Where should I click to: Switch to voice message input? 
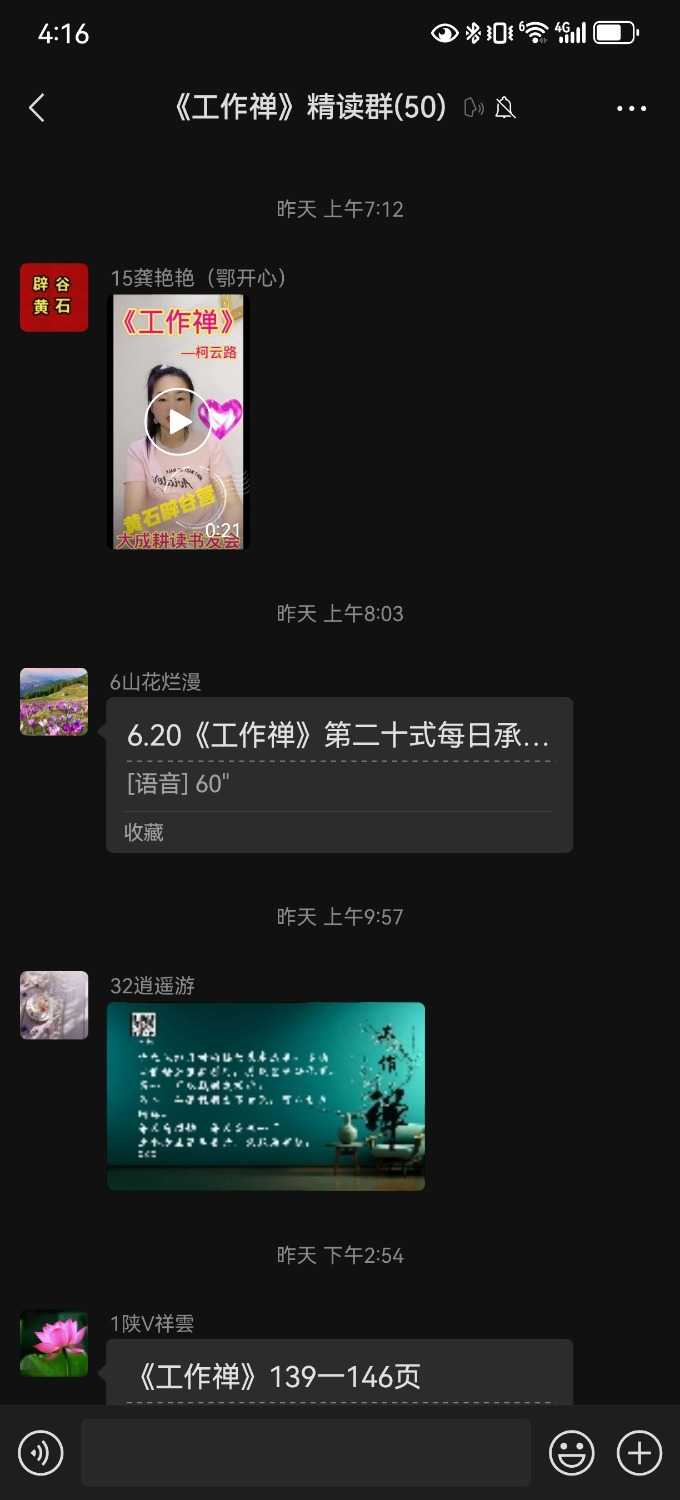click(41, 1453)
